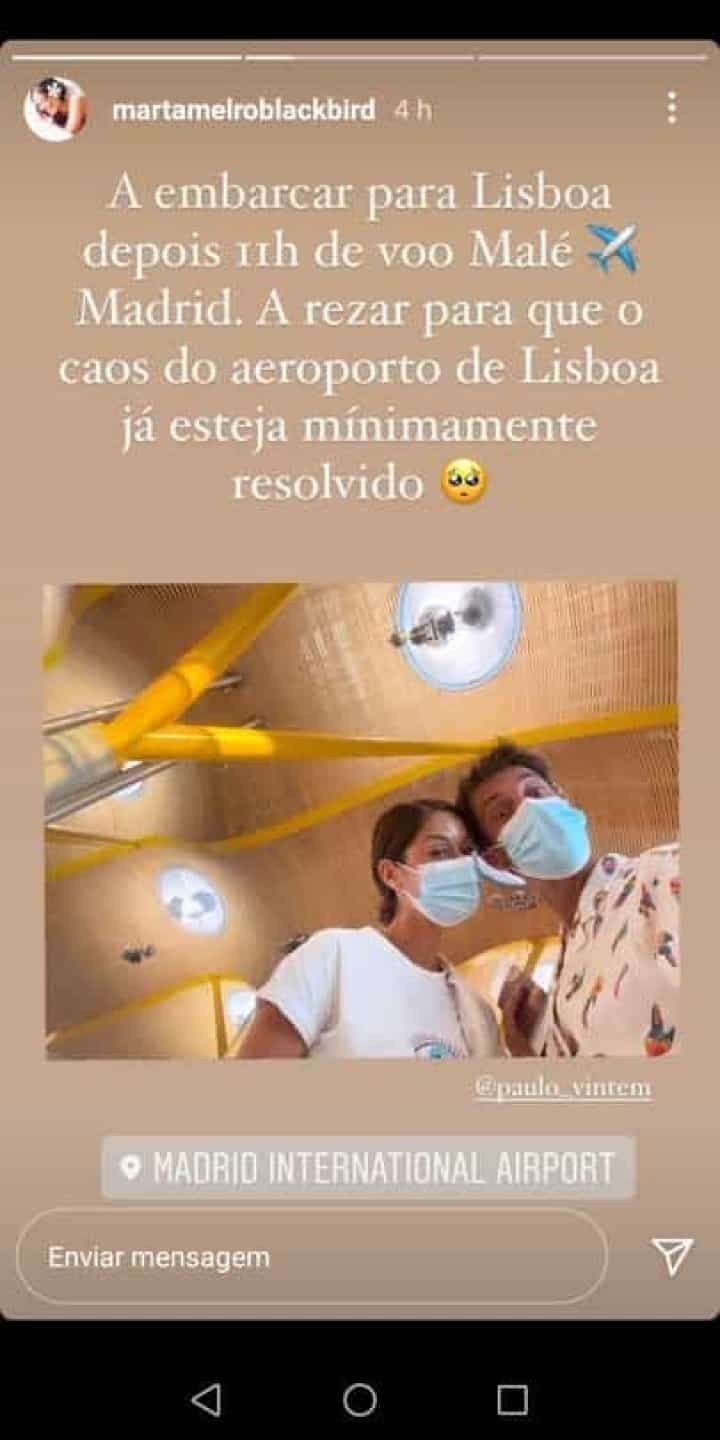The height and width of the screenshot is (1440, 720).
Task: Open the recent apps overview
Action: (x=513, y=1400)
